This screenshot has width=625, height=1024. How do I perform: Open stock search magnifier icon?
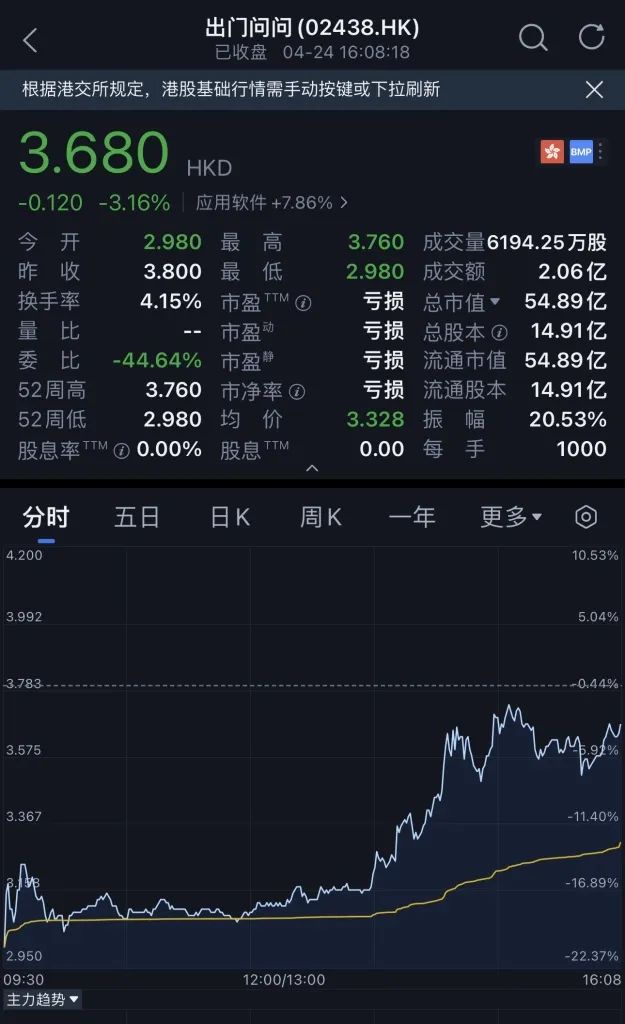click(533, 38)
